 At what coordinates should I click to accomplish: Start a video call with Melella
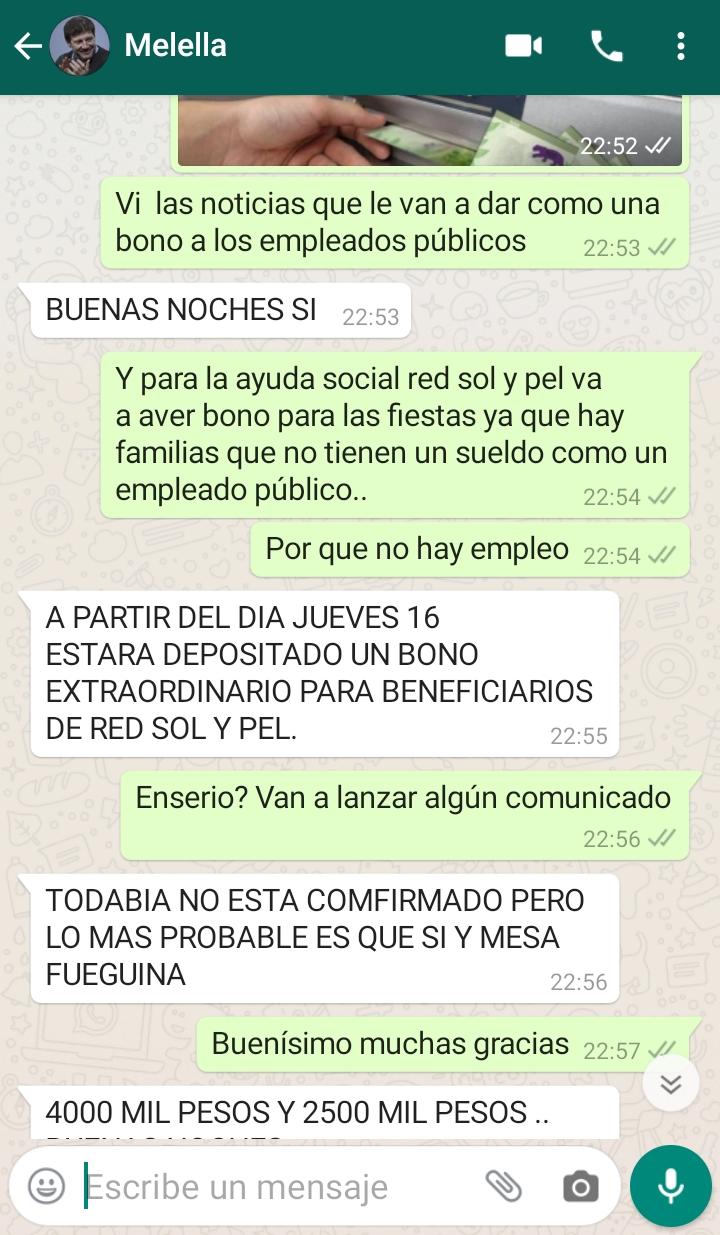coord(523,46)
